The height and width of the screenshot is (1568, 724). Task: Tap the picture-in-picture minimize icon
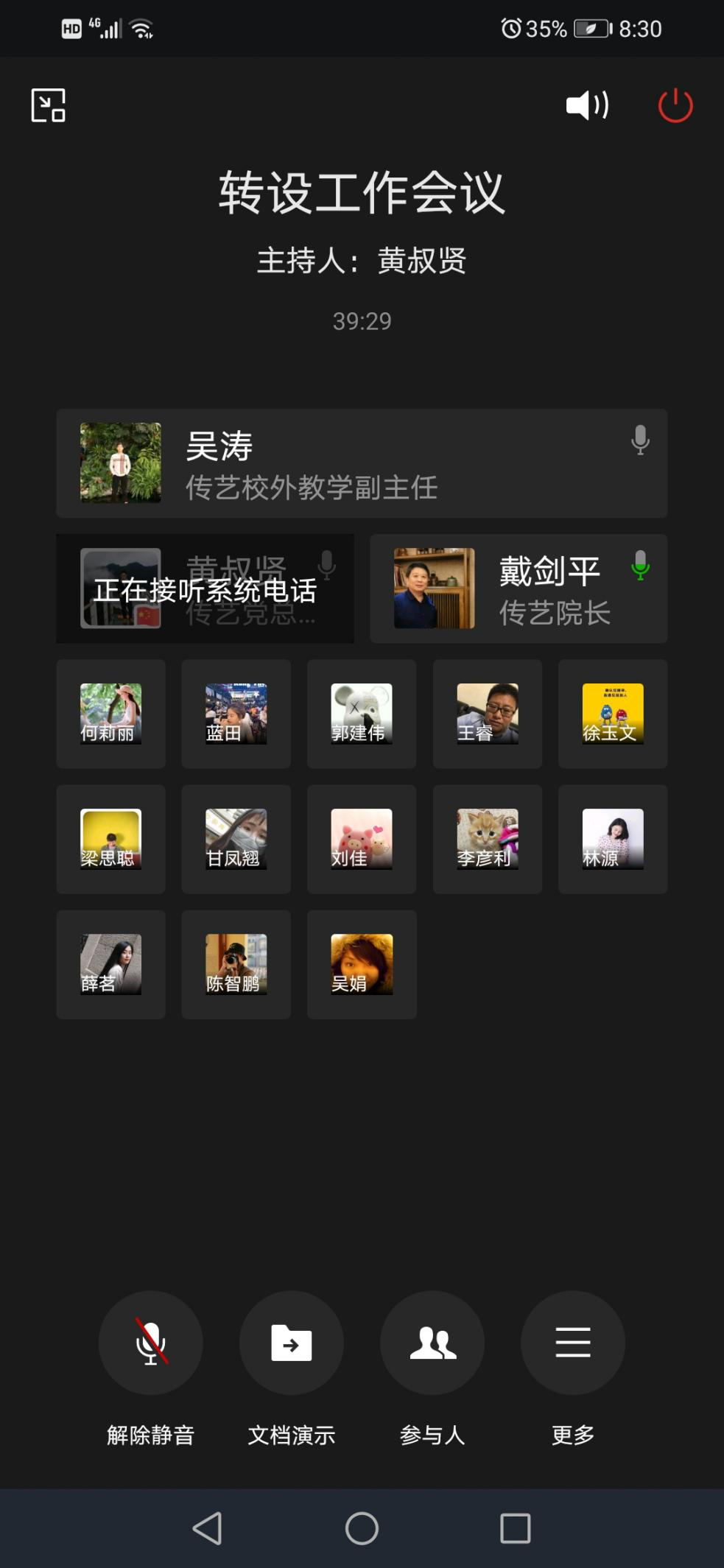(47, 105)
